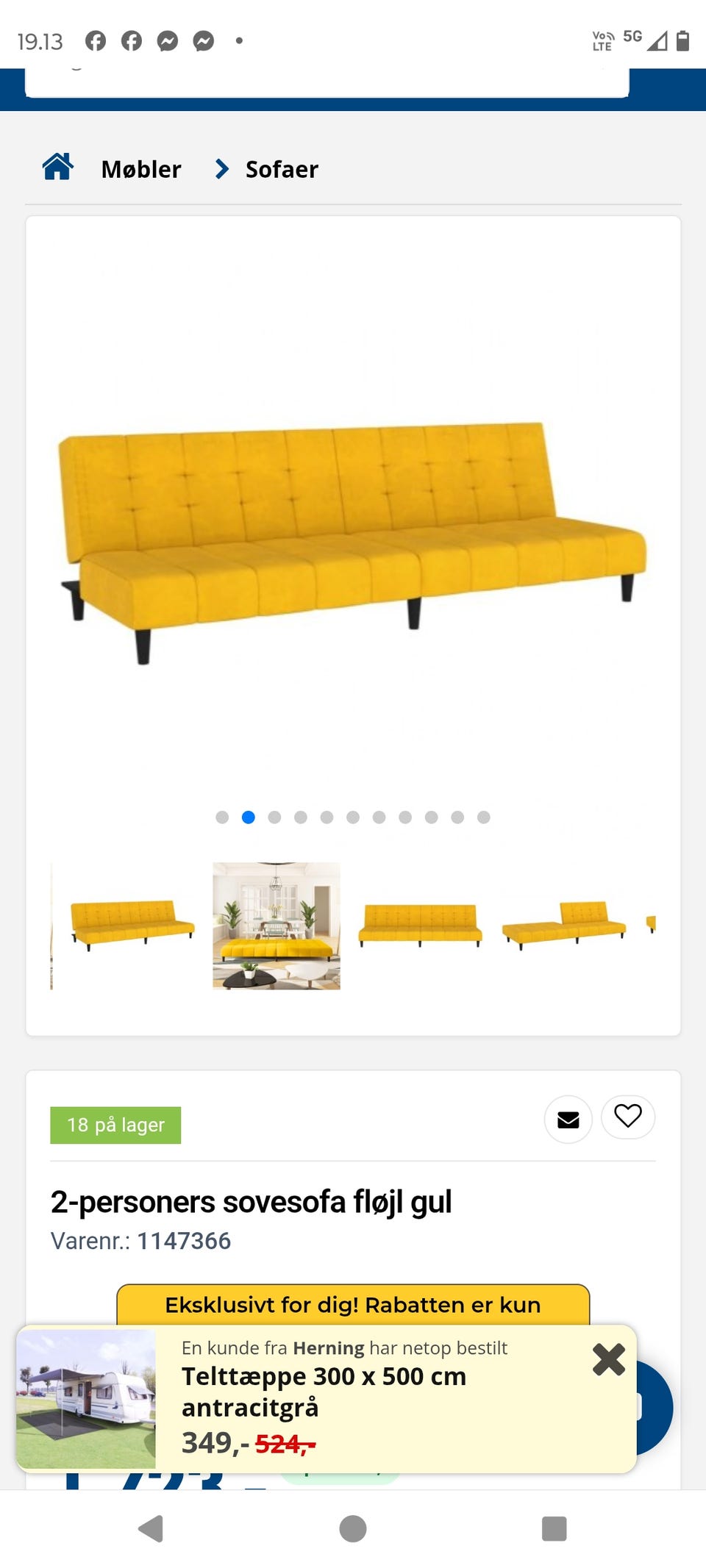Dismiss the order notification popup with the X

[608, 1359]
